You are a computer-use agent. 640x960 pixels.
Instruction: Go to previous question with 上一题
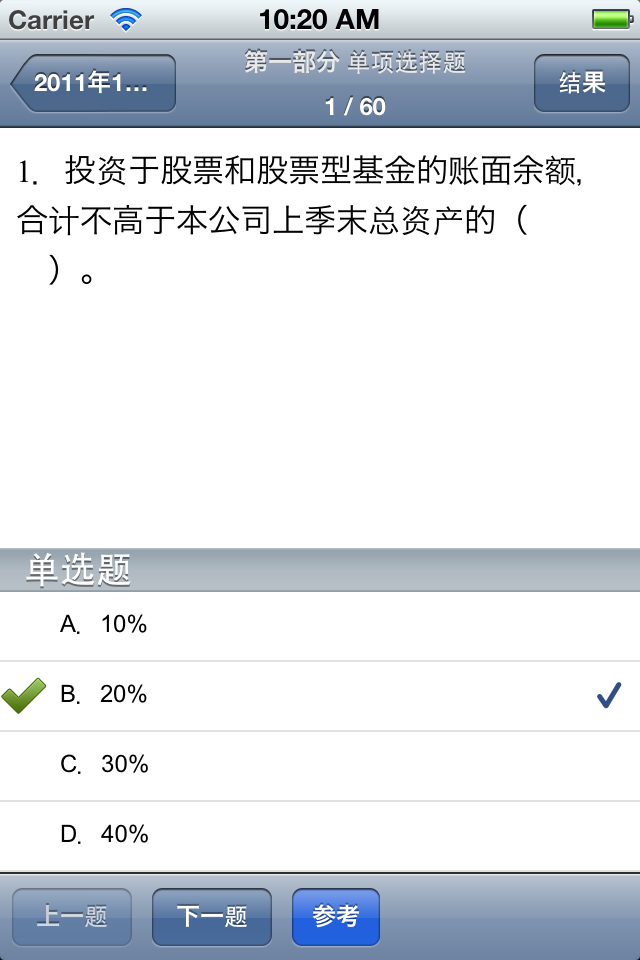[72, 917]
